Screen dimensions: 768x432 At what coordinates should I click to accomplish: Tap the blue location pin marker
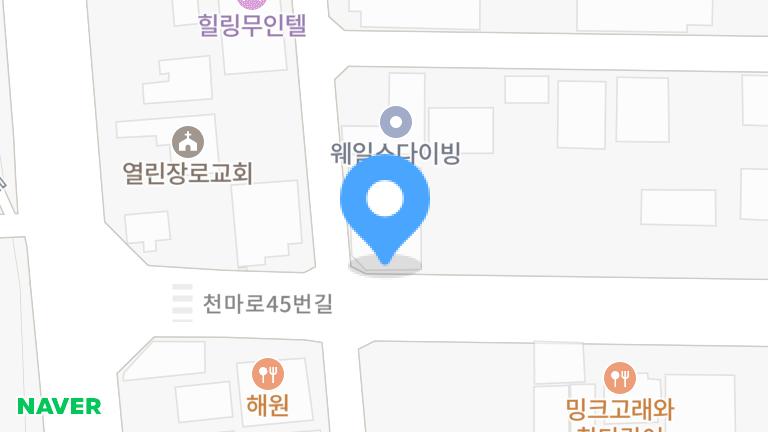(x=385, y=206)
